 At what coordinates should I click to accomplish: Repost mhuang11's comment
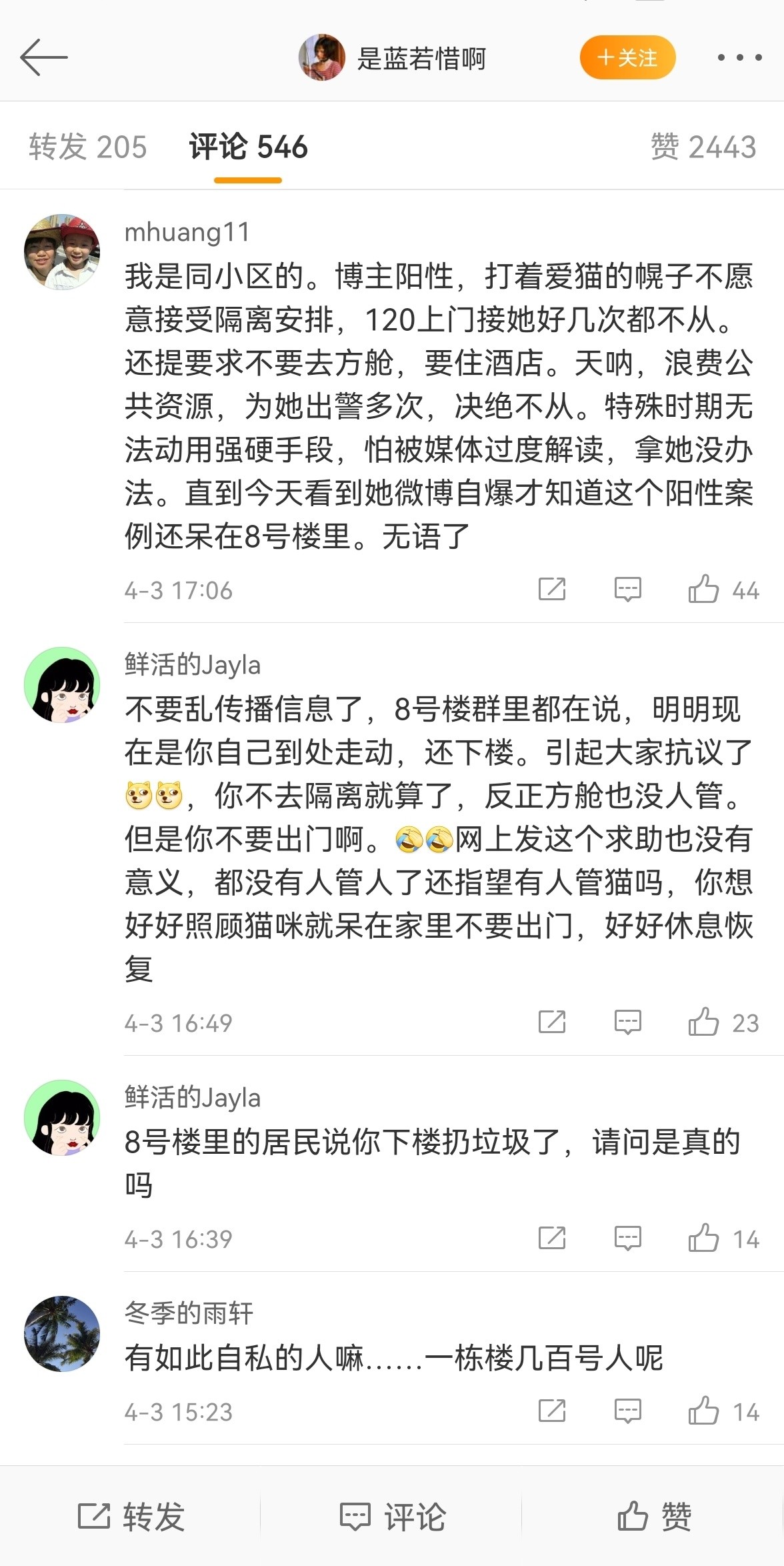pos(552,590)
